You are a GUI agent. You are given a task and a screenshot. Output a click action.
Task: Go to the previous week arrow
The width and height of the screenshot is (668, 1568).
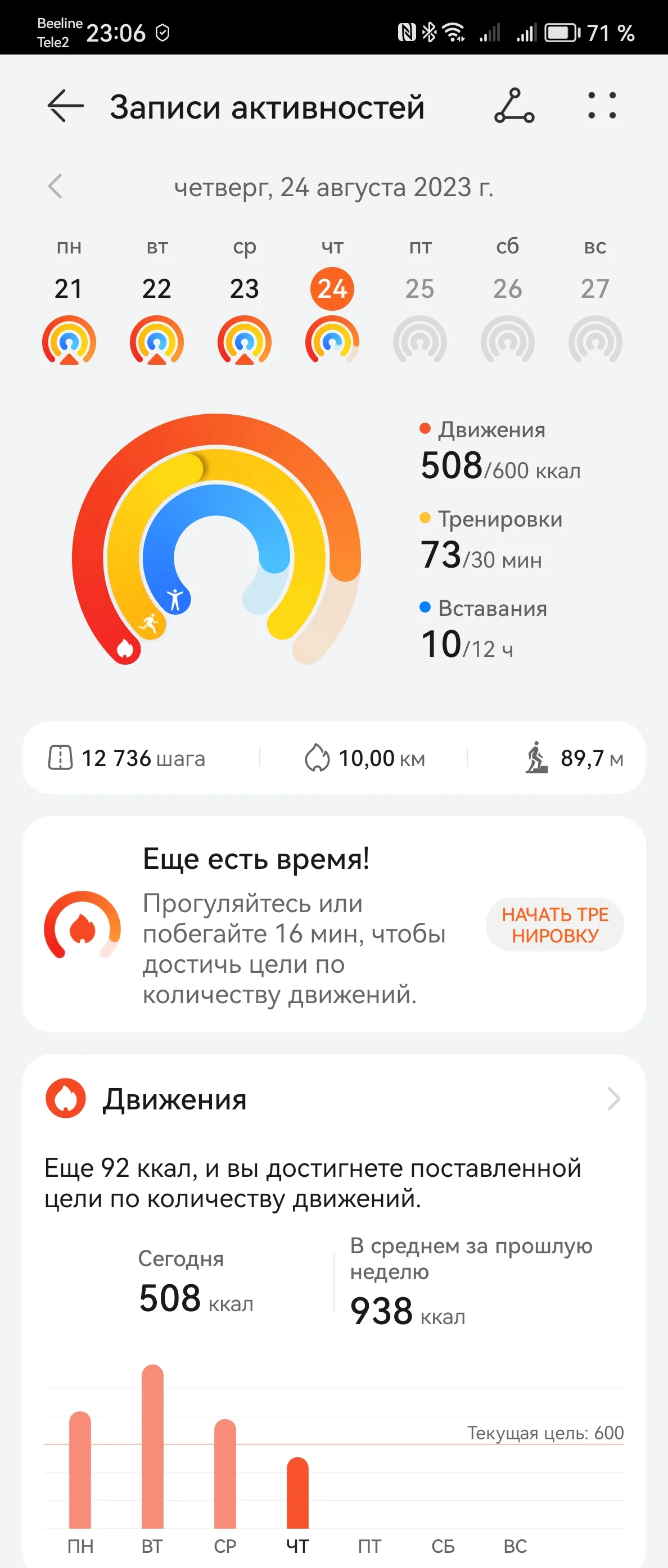pos(56,186)
